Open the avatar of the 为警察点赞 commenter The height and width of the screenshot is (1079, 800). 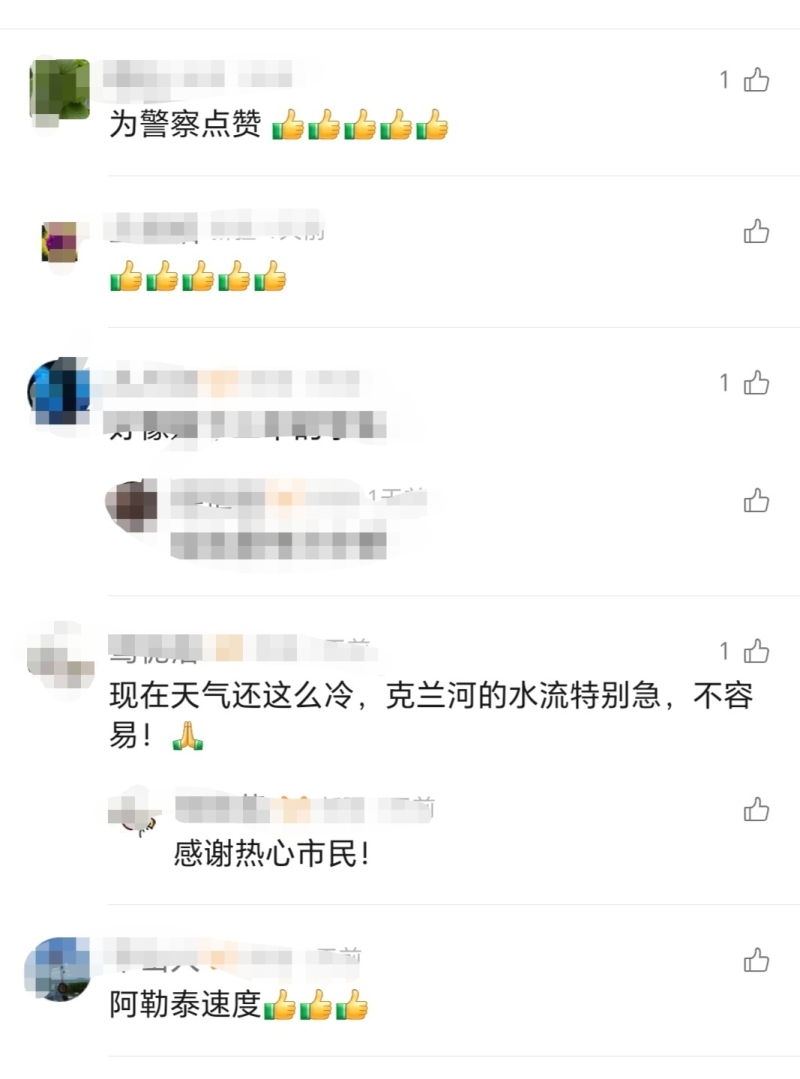click(60, 90)
